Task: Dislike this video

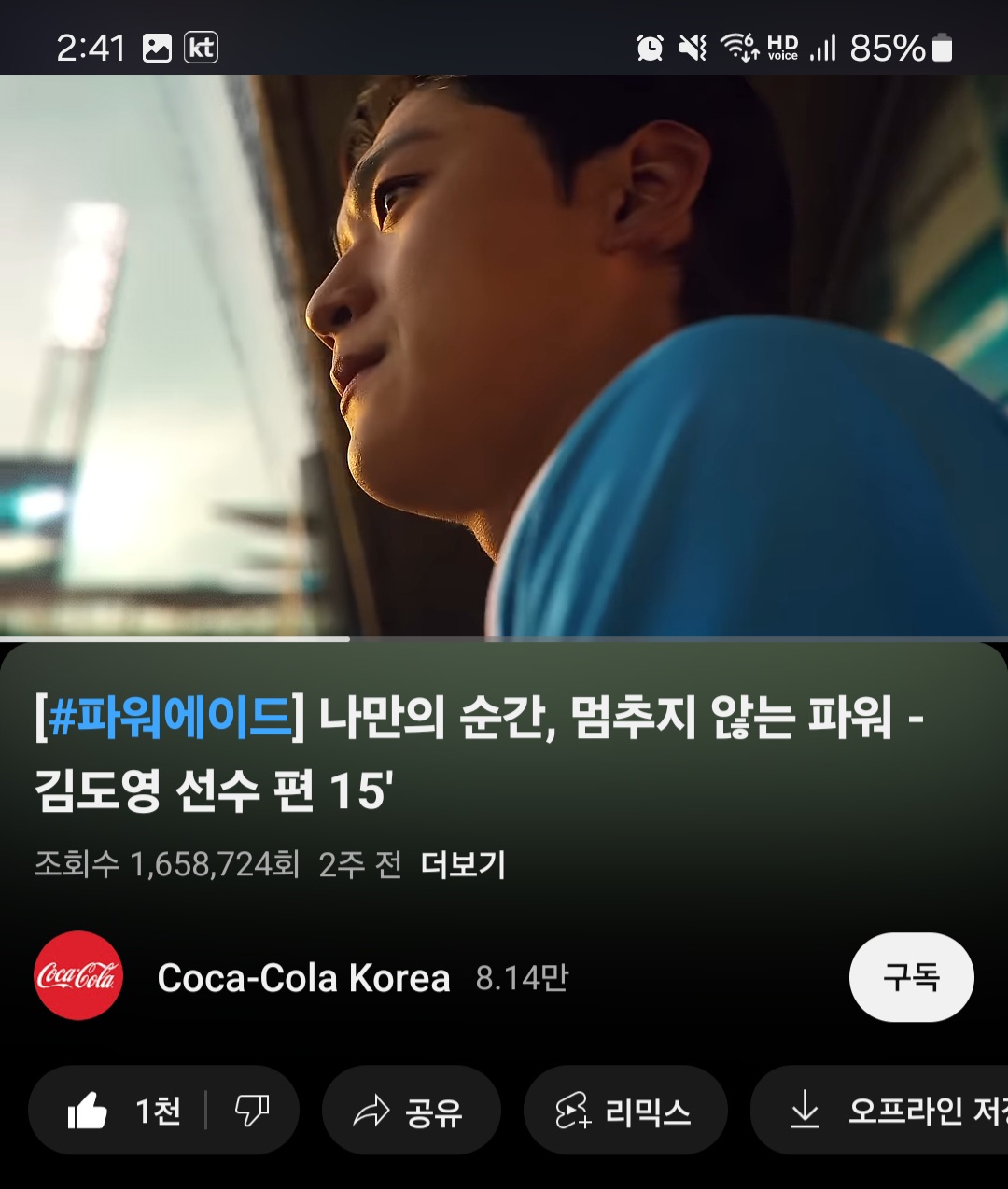Action: (x=252, y=1111)
